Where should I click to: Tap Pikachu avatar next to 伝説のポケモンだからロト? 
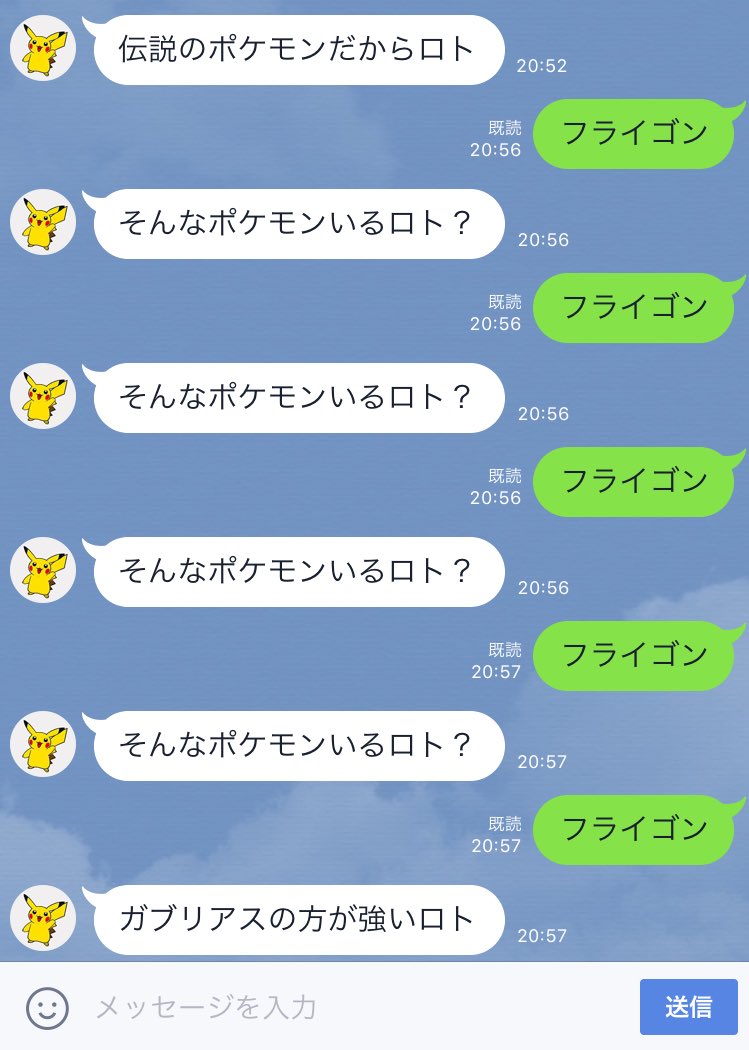click(x=43, y=47)
